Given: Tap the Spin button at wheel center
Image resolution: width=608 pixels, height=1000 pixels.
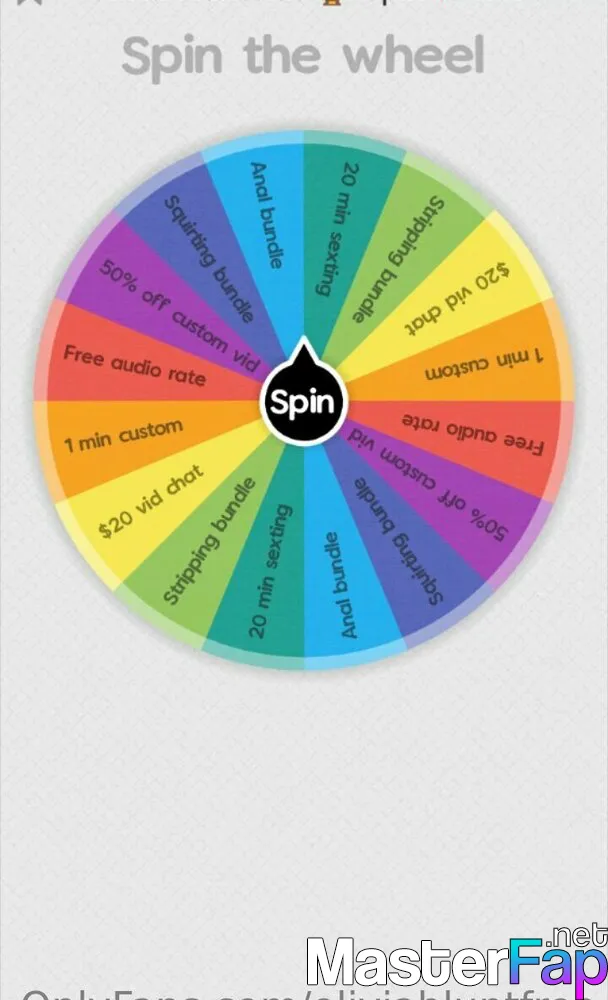Looking at the screenshot, I should [303, 402].
